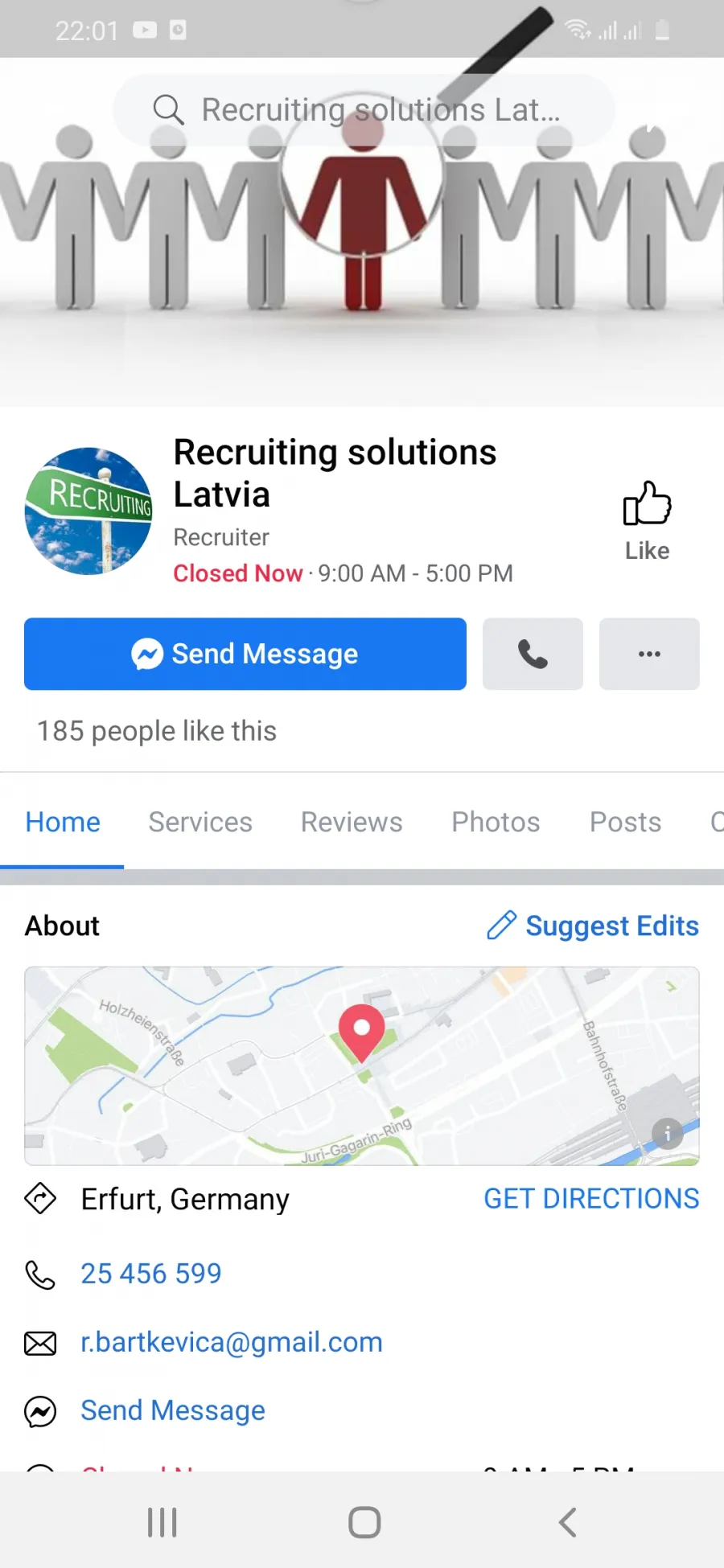Open the search field for Recruiting solutions
Screen dimensions: 724x1568
point(364,110)
